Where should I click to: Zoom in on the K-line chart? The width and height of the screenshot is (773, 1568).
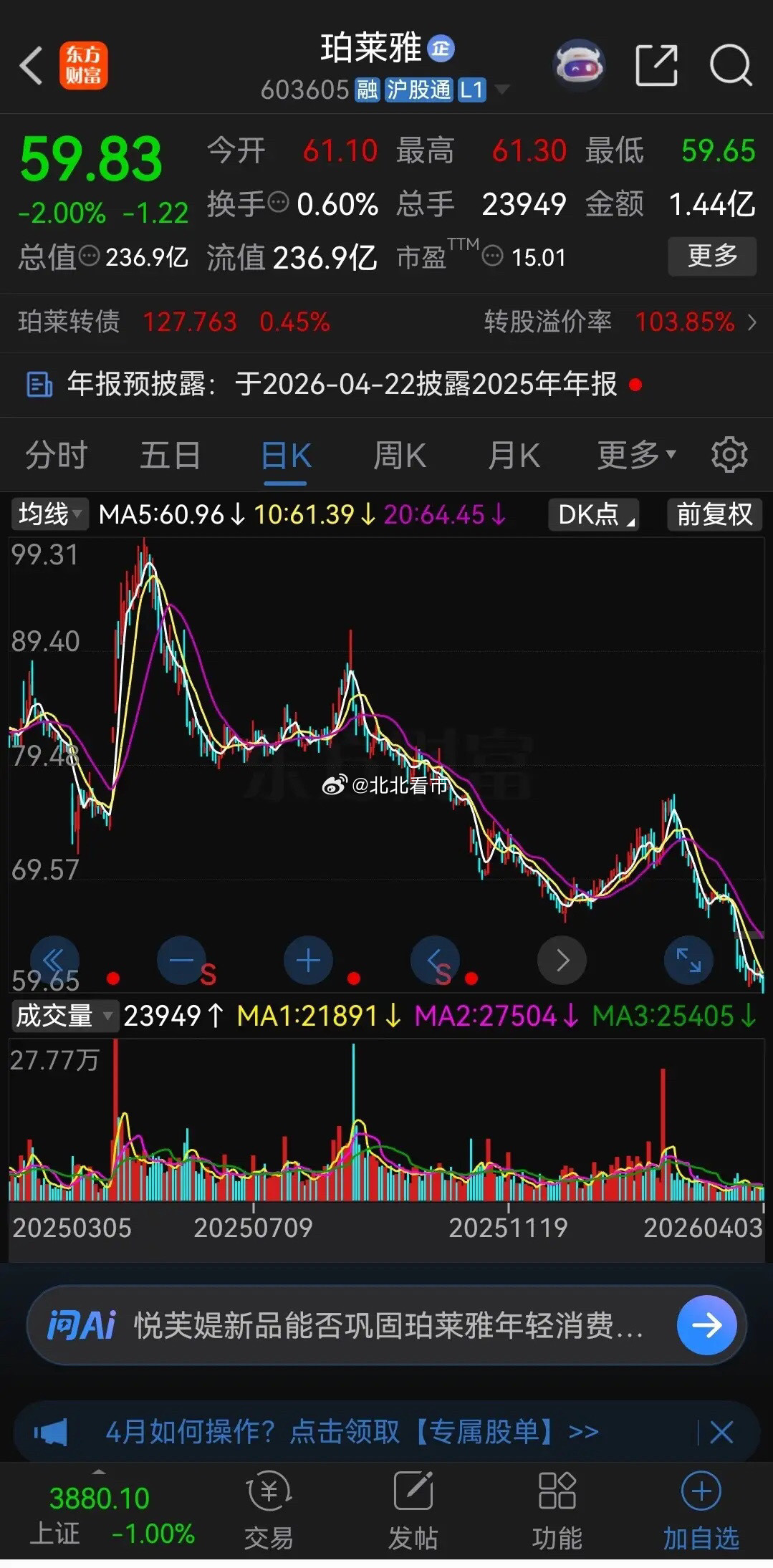click(x=308, y=961)
